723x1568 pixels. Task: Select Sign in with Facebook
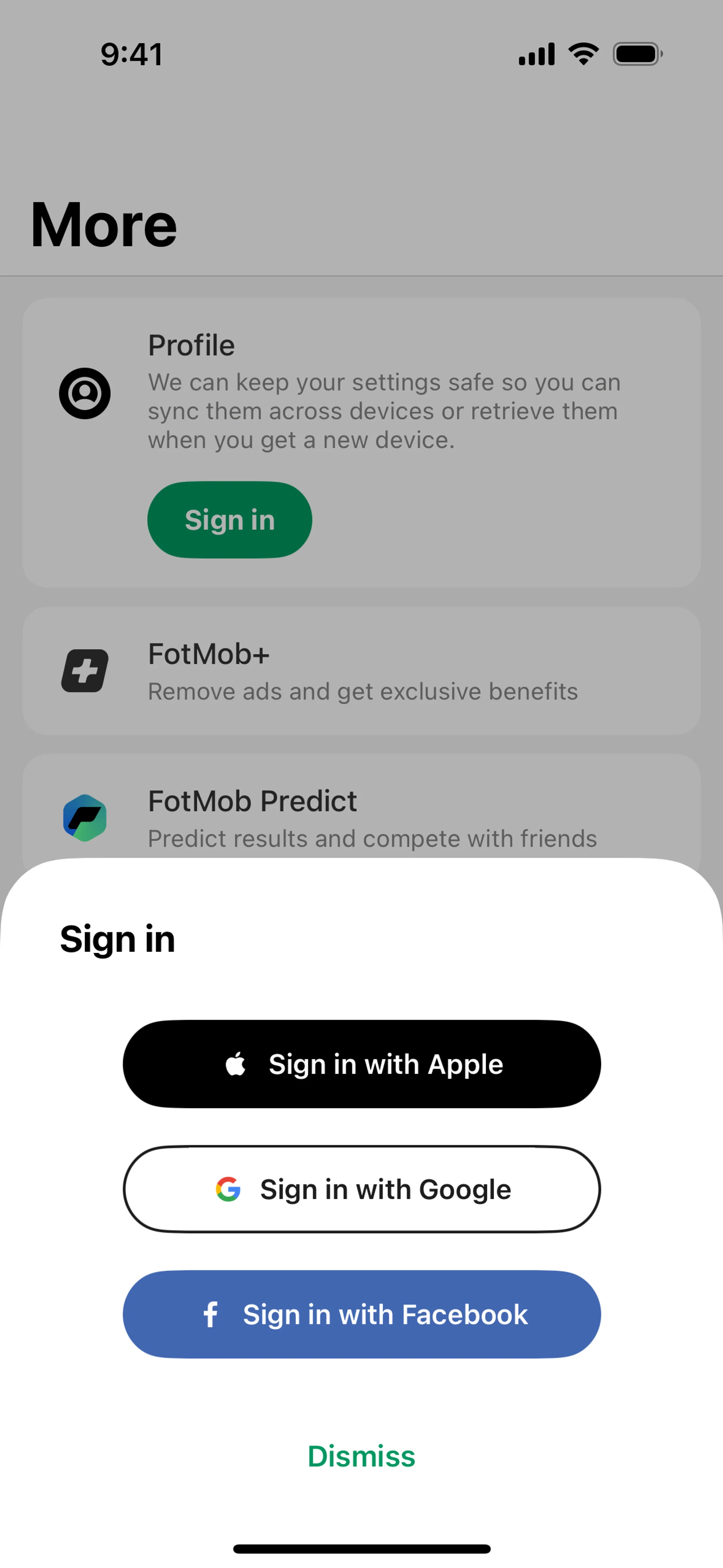(361, 1314)
